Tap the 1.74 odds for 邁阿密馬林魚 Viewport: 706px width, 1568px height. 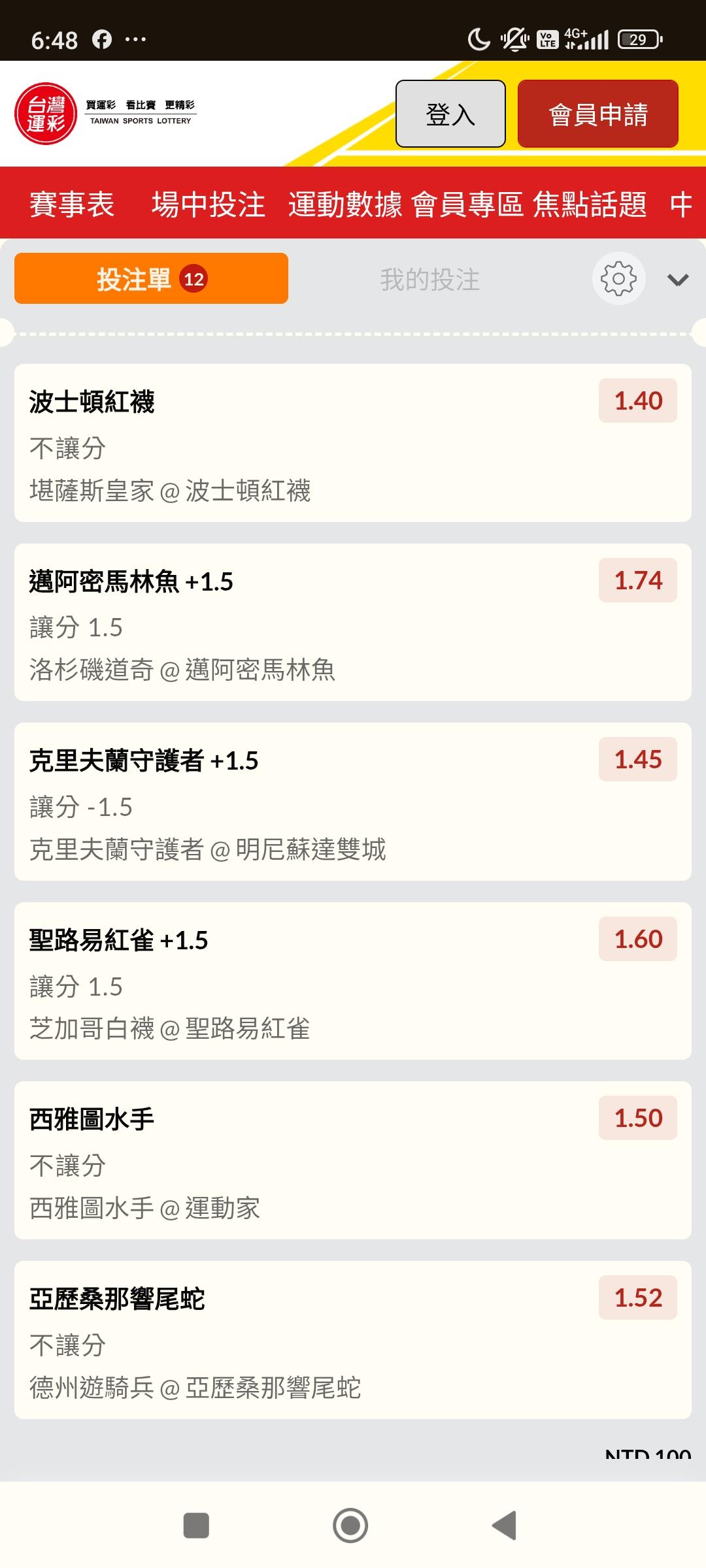638,580
